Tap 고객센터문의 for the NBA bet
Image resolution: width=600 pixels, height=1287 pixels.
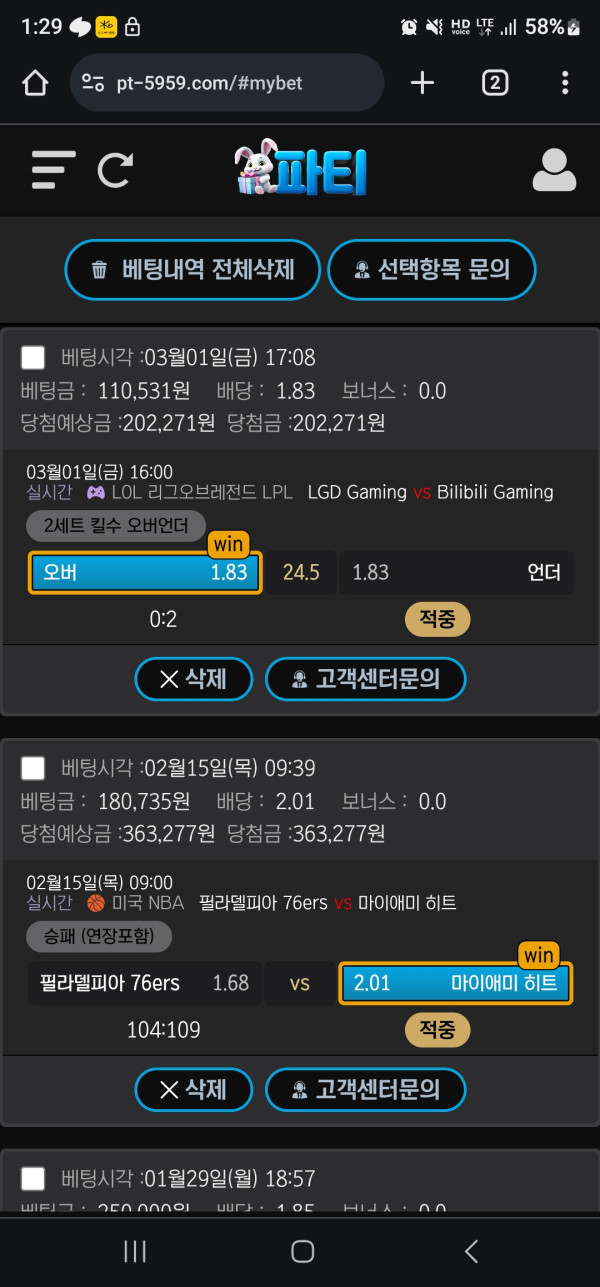coord(365,1089)
